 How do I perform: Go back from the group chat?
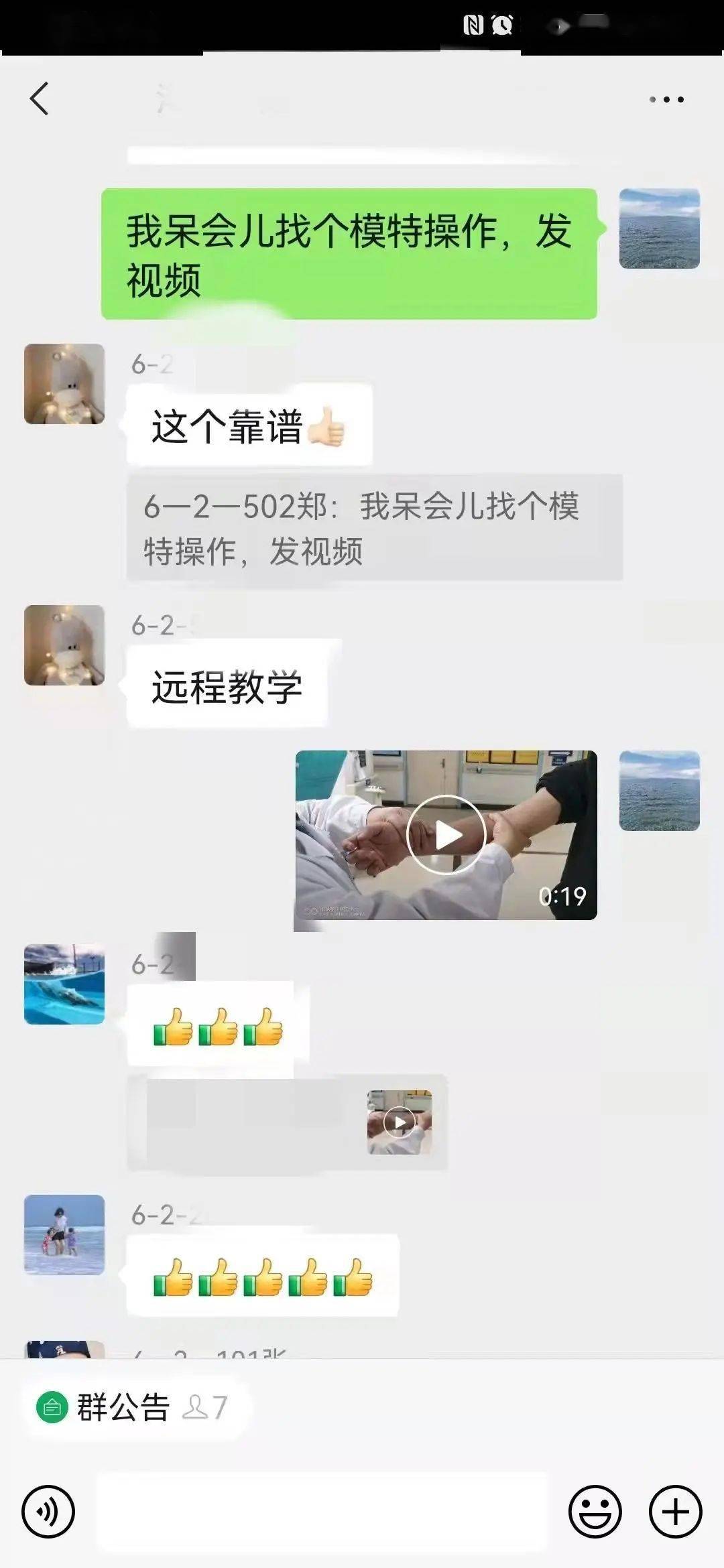[39, 99]
